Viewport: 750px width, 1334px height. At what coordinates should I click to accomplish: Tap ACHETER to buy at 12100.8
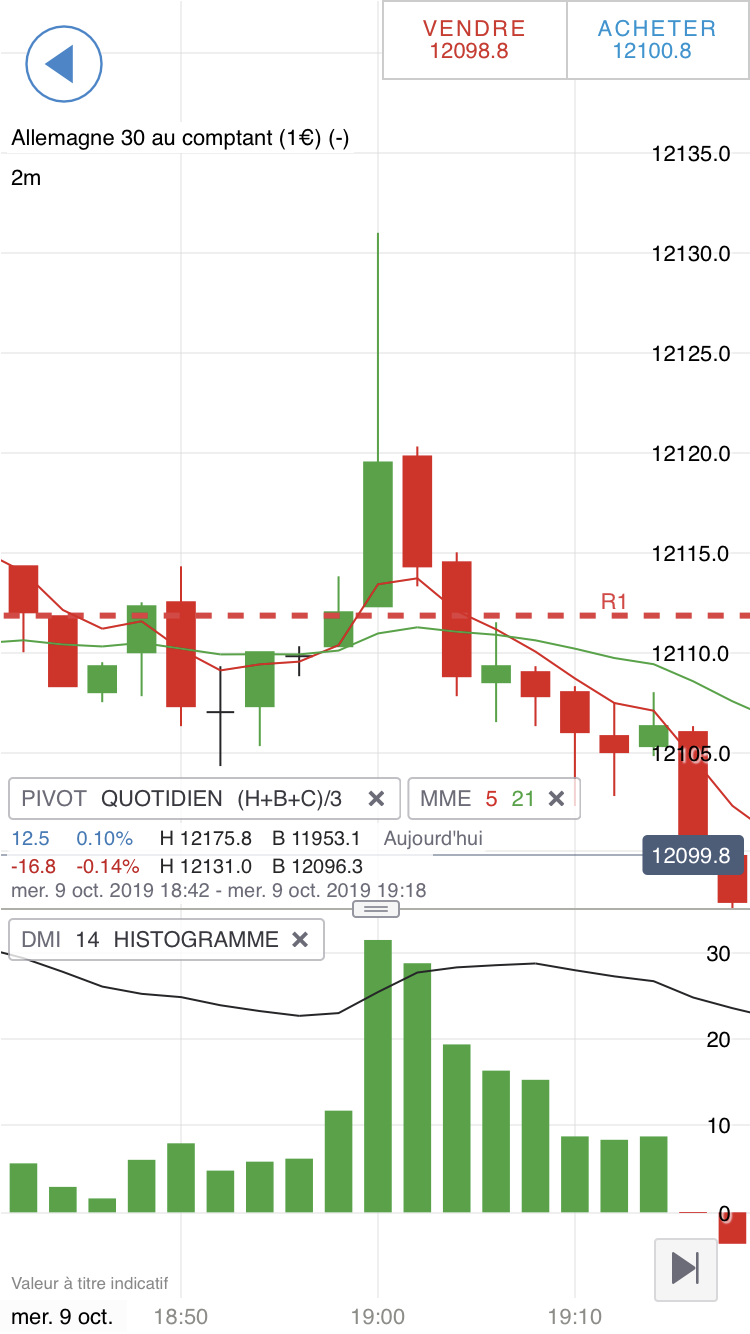coord(656,40)
